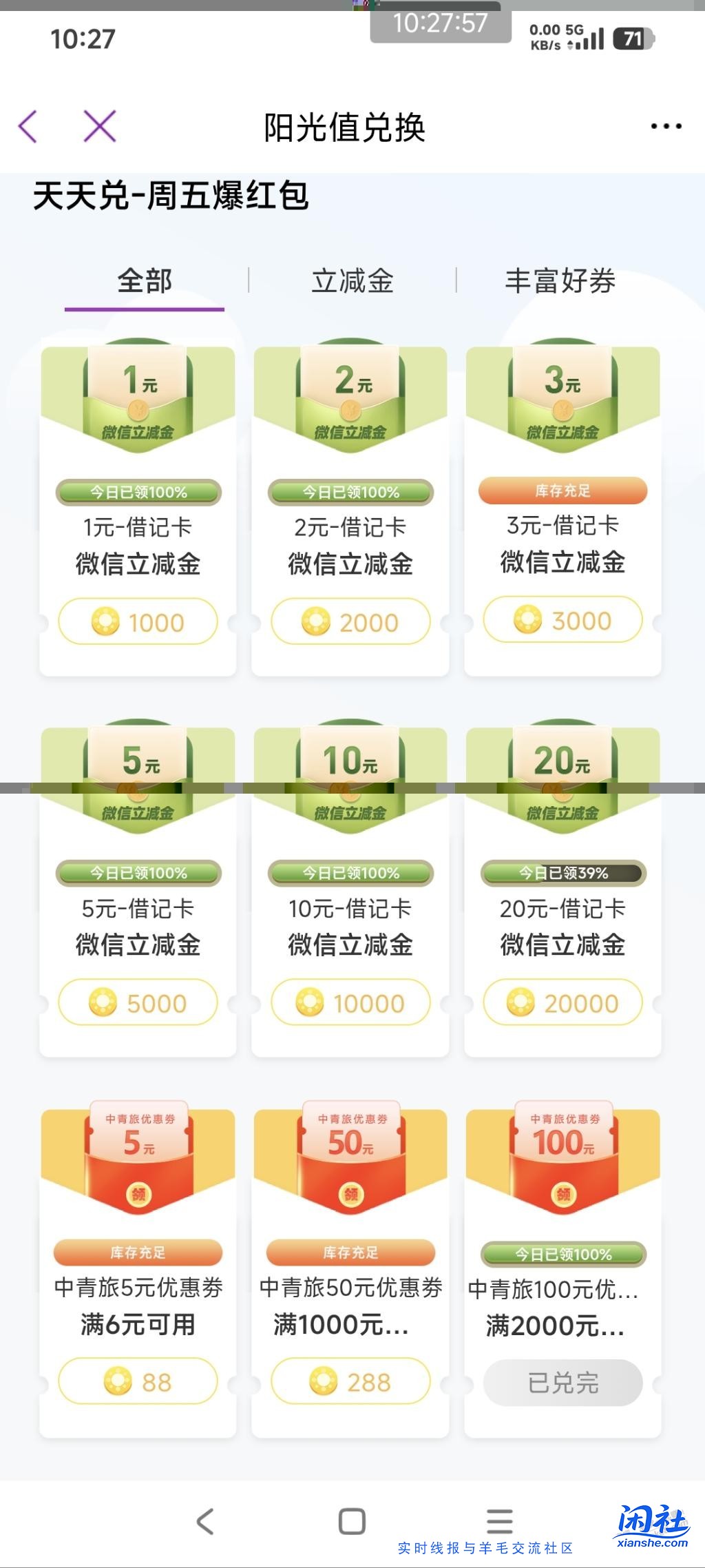The image size is (705, 1568).
Task: Tap the 库存充足 badge on 中青旅50元优惠券
Action: 350,1251
